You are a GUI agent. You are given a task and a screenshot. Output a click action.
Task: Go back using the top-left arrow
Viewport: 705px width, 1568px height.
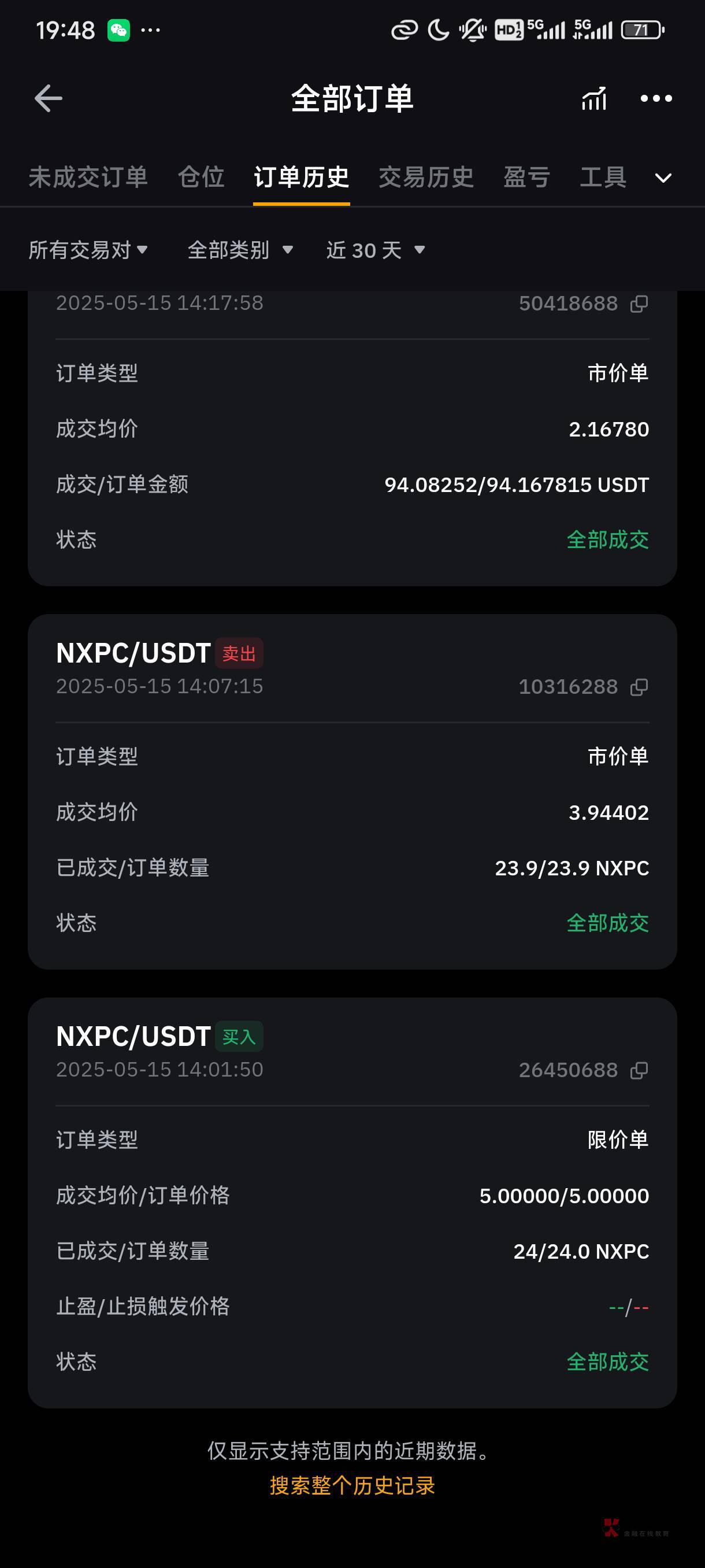pyautogui.click(x=48, y=99)
